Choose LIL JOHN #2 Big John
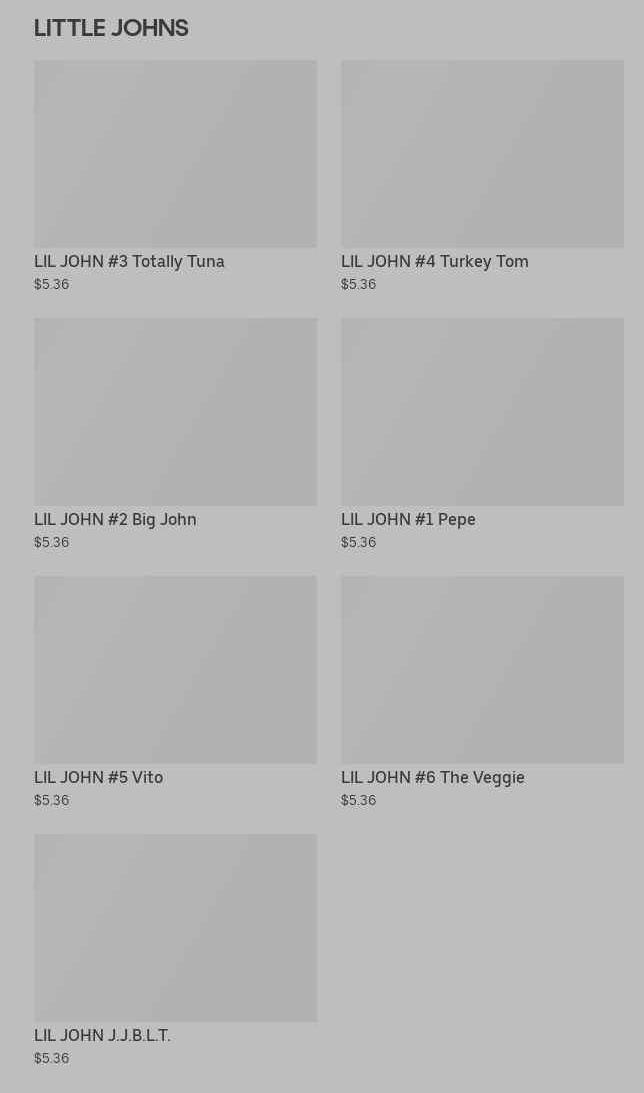 pos(175,434)
